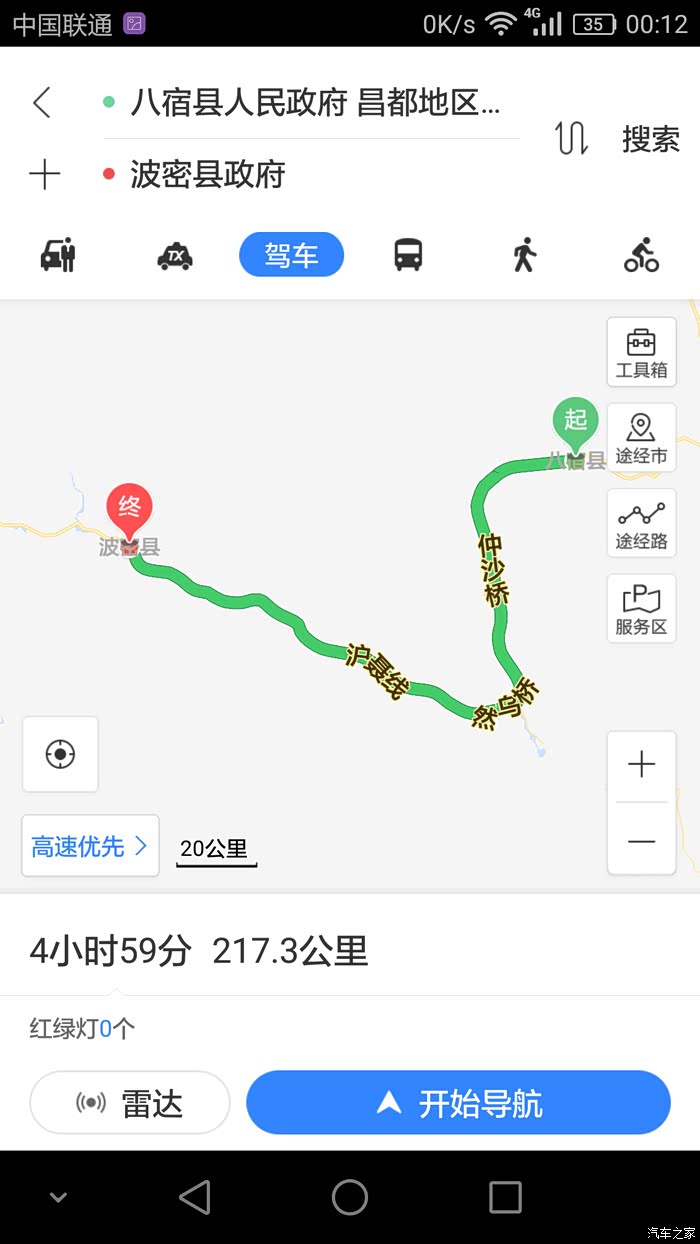Zoom in on the map
Image resolution: width=700 pixels, height=1244 pixels.
[641, 766]
